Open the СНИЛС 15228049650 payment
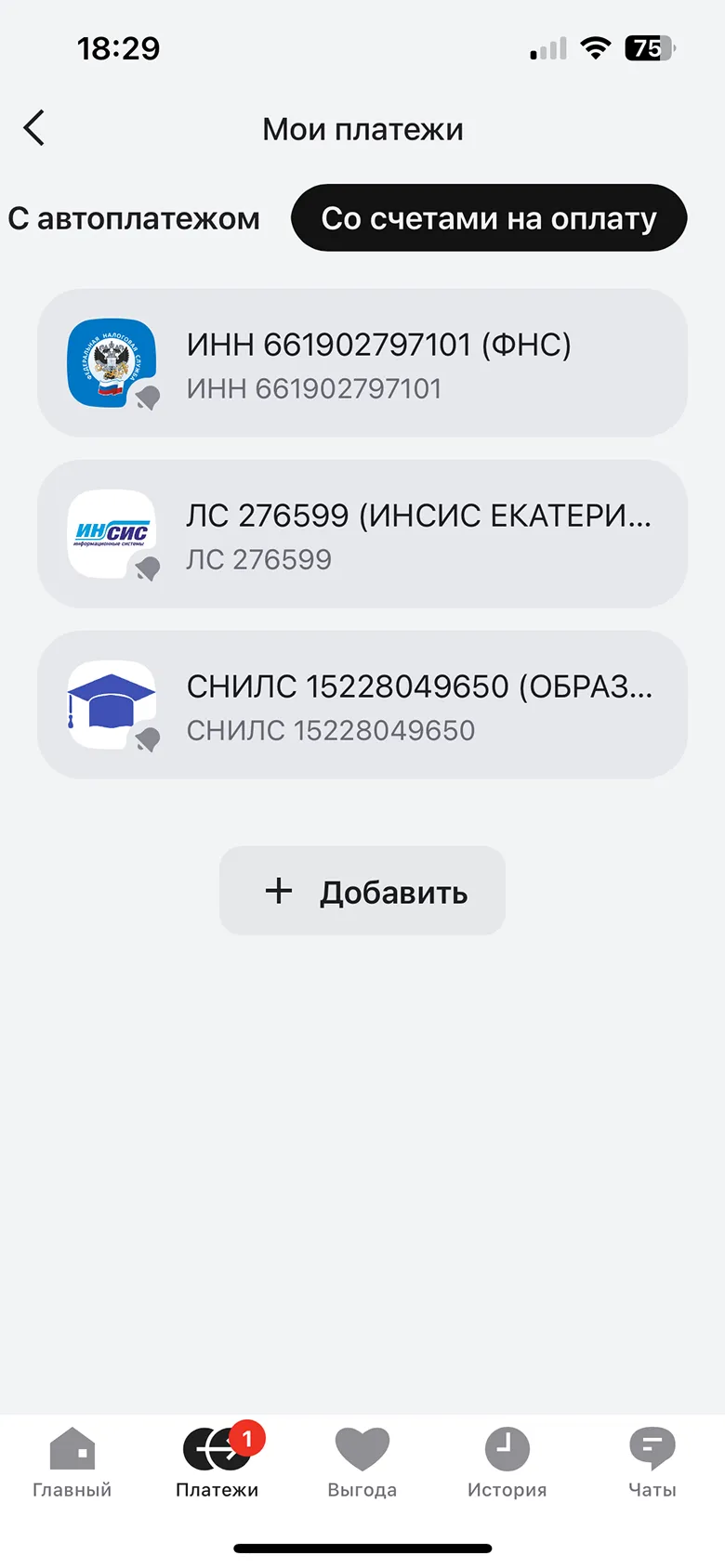Image resolution: width=725 pixels, height=1568 pixels. [362, 705]
